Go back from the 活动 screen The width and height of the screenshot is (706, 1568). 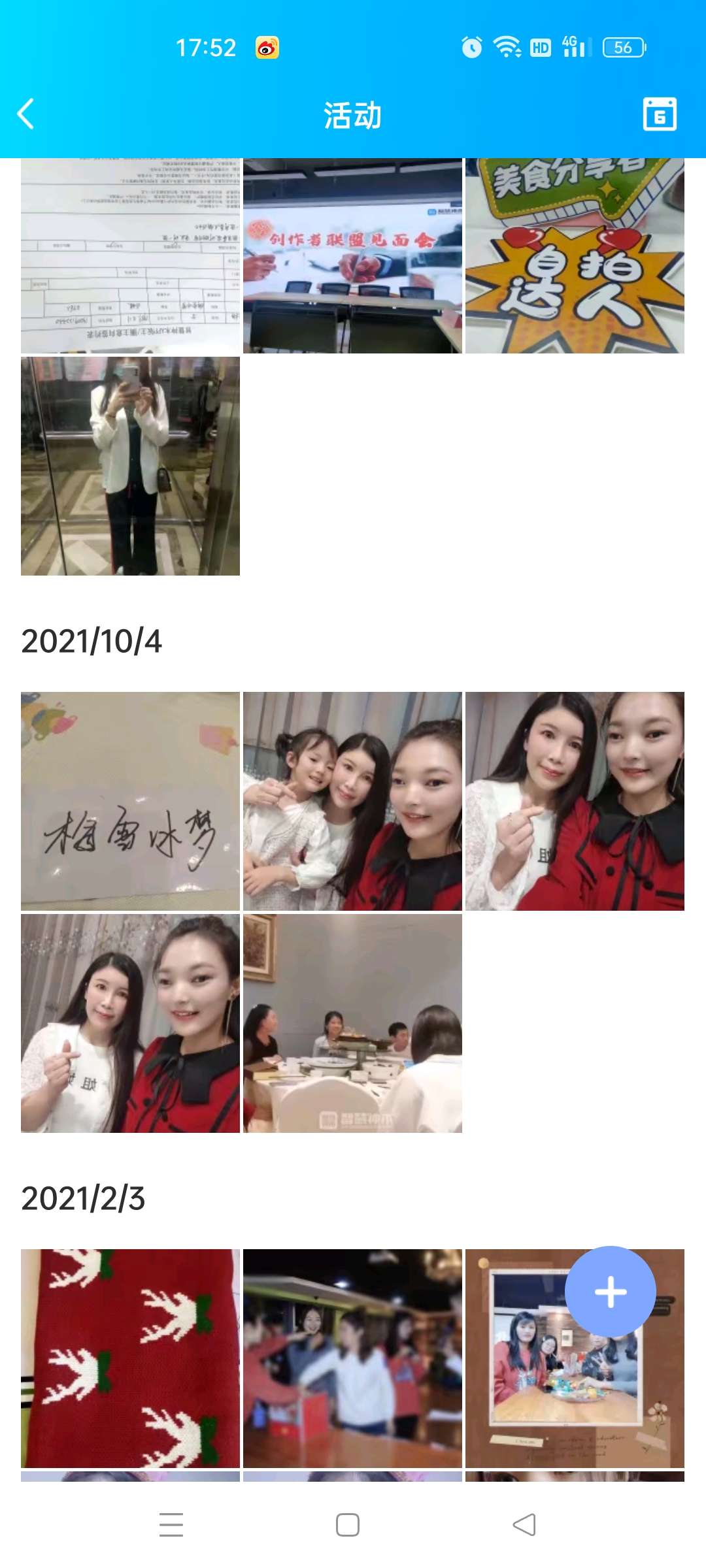click(26, 114)
